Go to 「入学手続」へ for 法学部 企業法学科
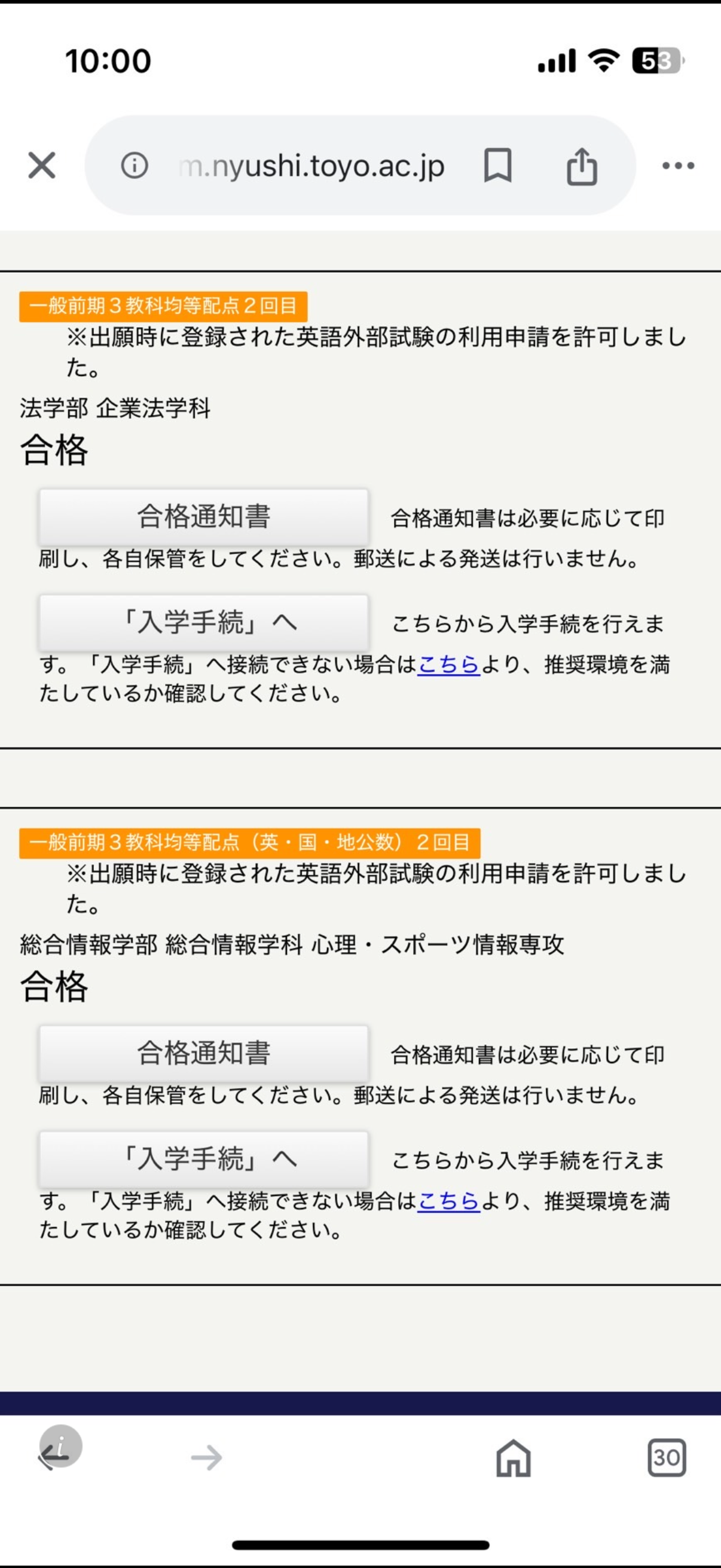 204,622
